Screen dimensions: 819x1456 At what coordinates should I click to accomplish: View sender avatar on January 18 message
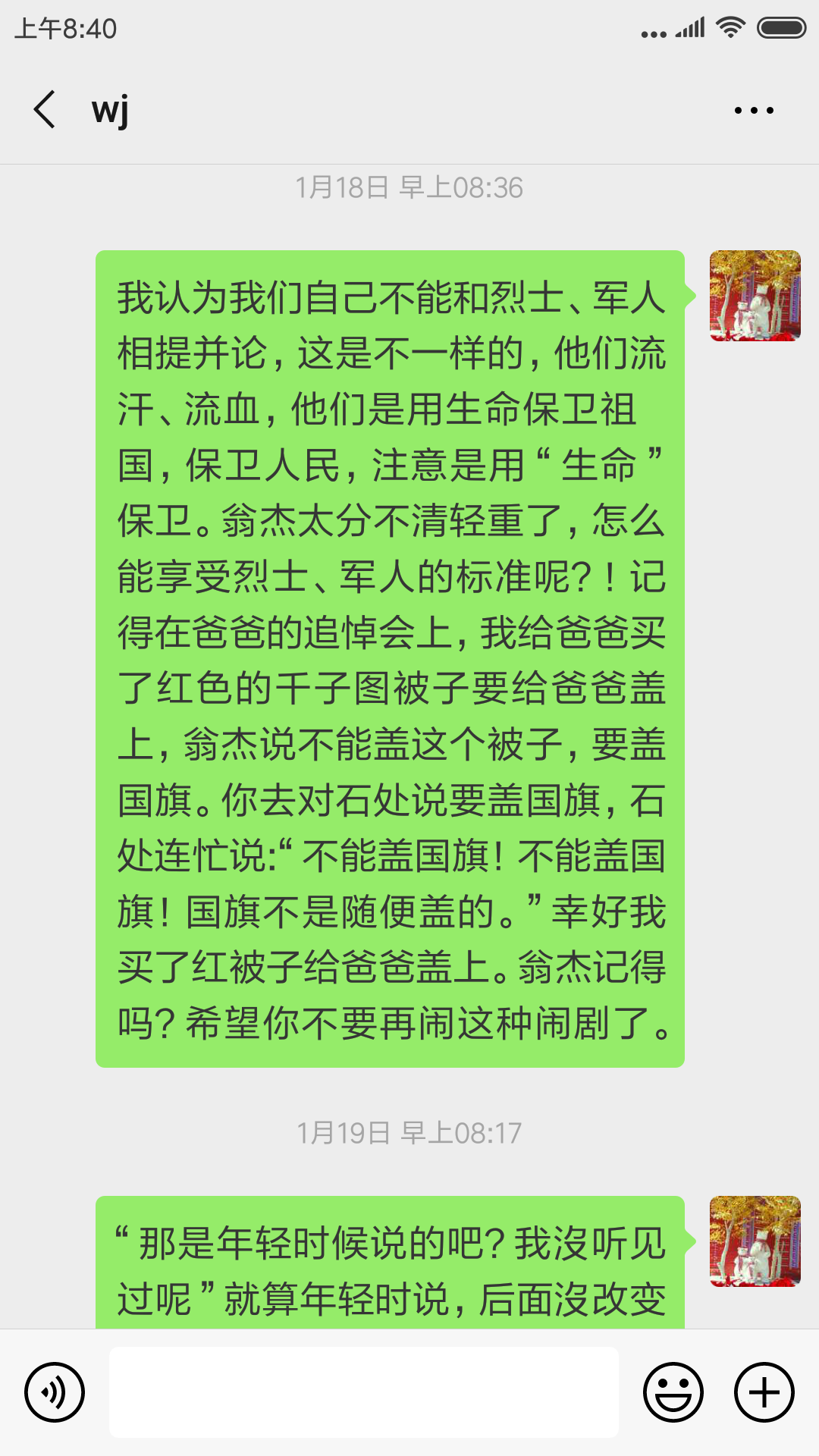(x=755, y=296)
